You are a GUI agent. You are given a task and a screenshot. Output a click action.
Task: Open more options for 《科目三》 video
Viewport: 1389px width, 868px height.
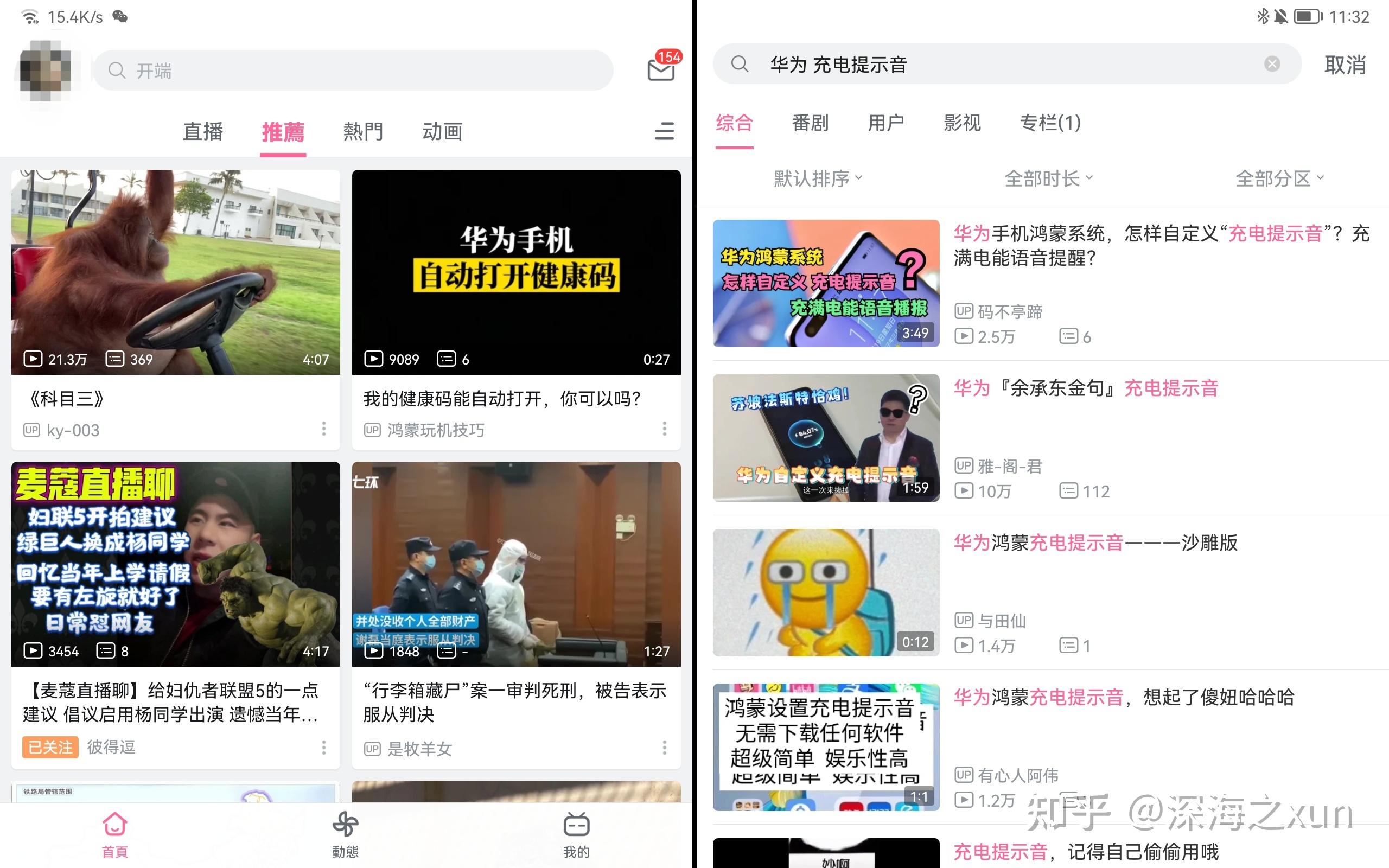pyautogui.click(x=324, y=429)
